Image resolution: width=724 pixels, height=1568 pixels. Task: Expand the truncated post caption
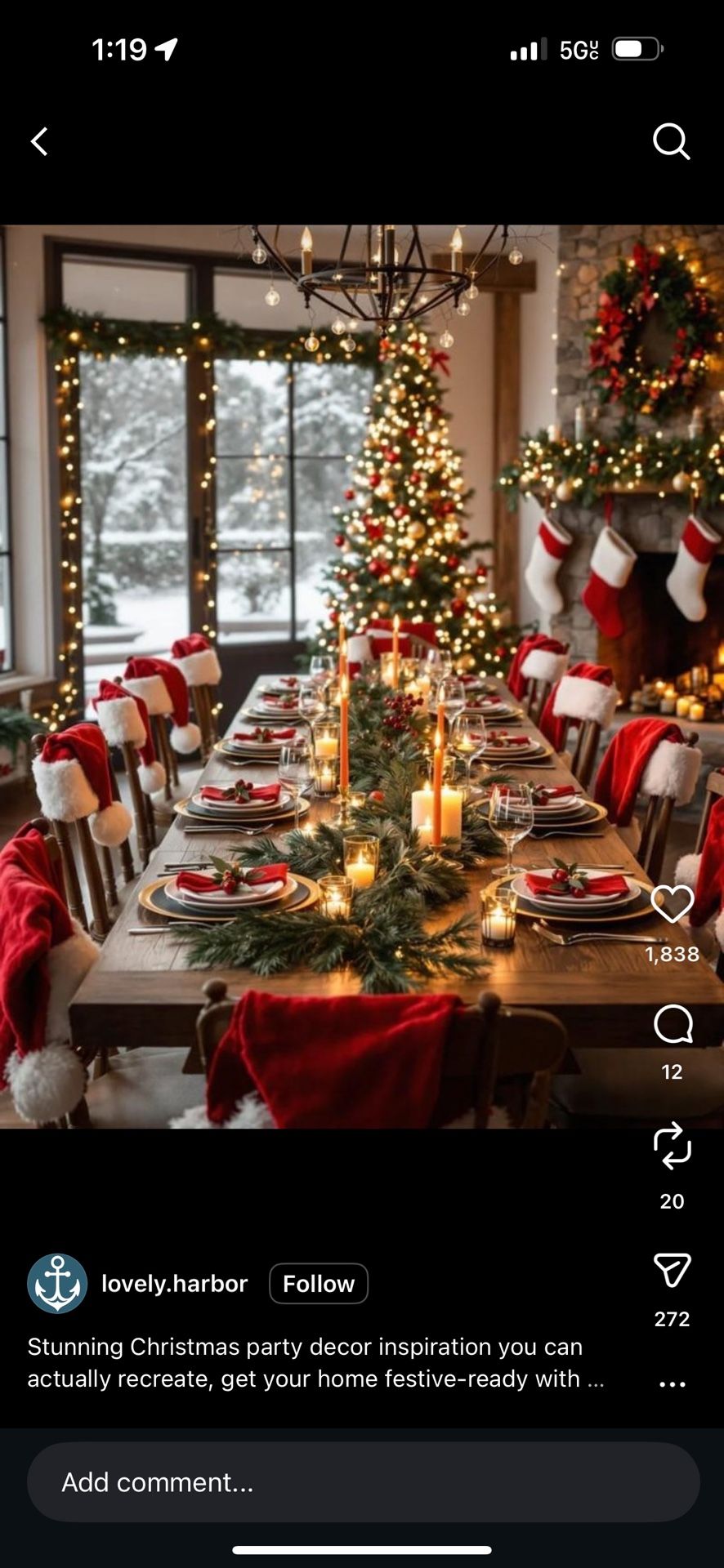[x=595, y=1379]
